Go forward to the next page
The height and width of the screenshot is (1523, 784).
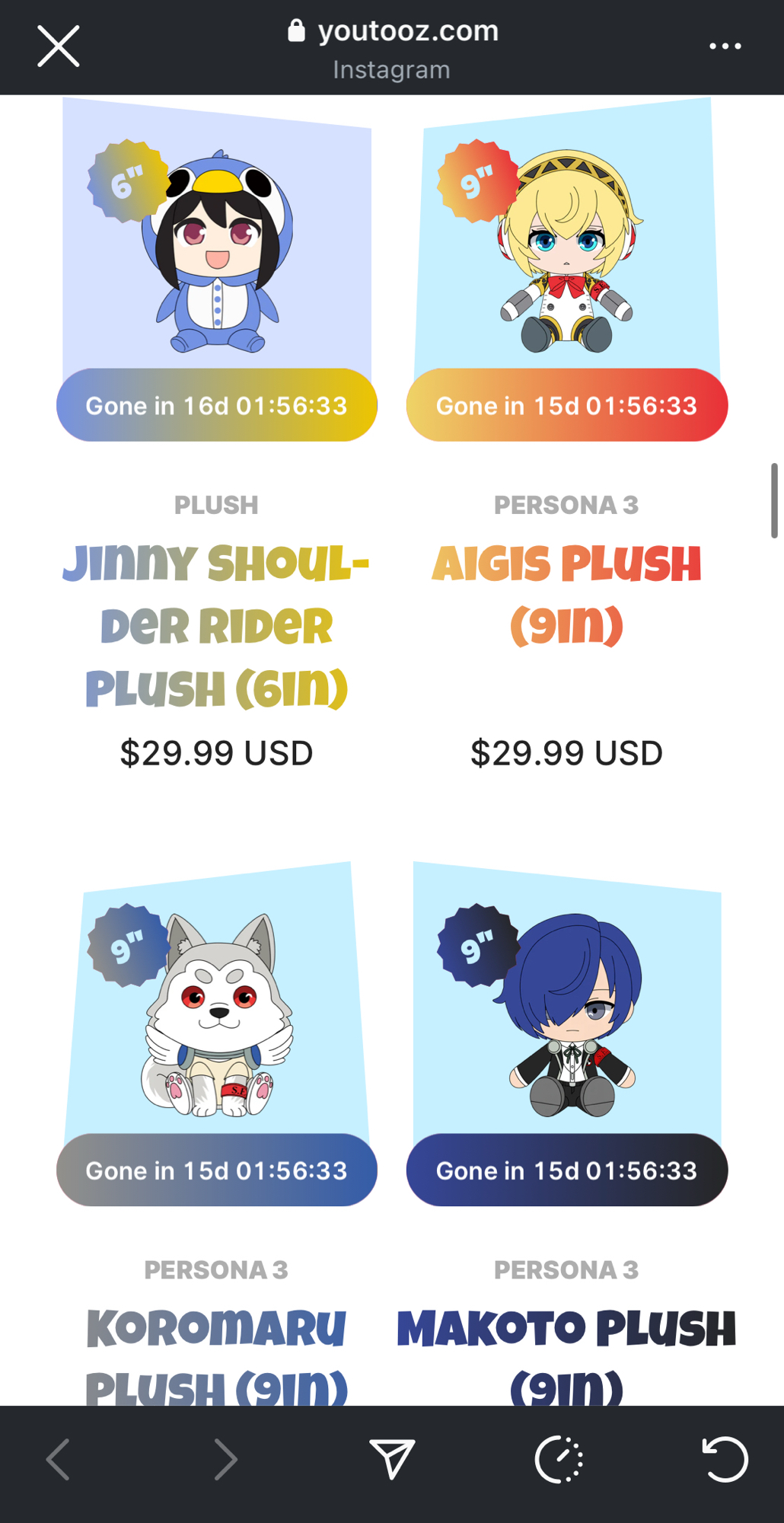225,1459
